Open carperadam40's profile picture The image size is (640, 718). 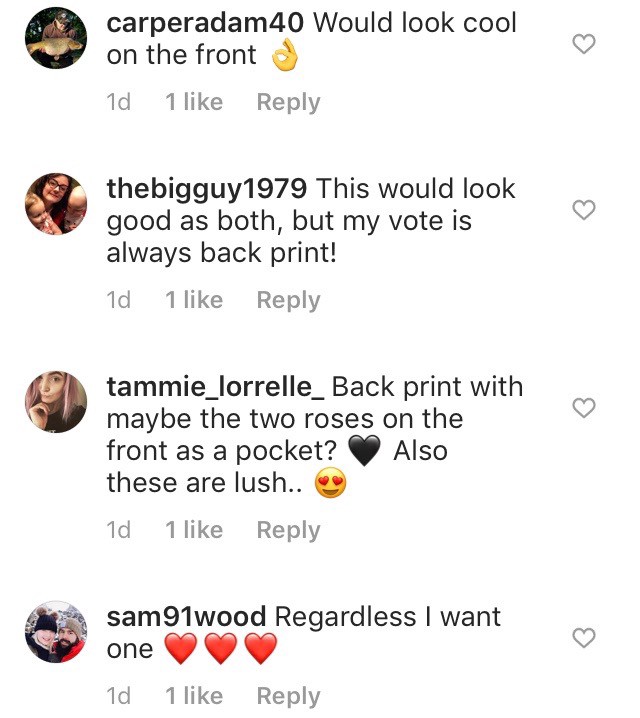[x=54, y=39]
